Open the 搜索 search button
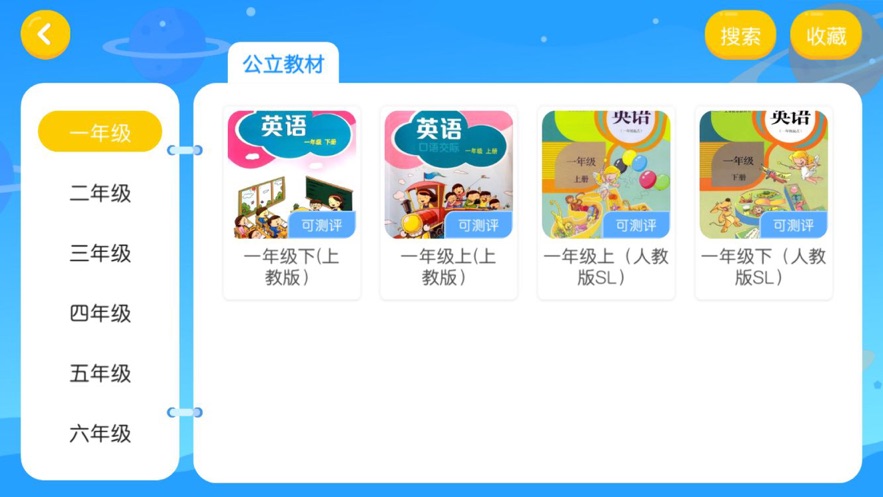 (740, 36)
